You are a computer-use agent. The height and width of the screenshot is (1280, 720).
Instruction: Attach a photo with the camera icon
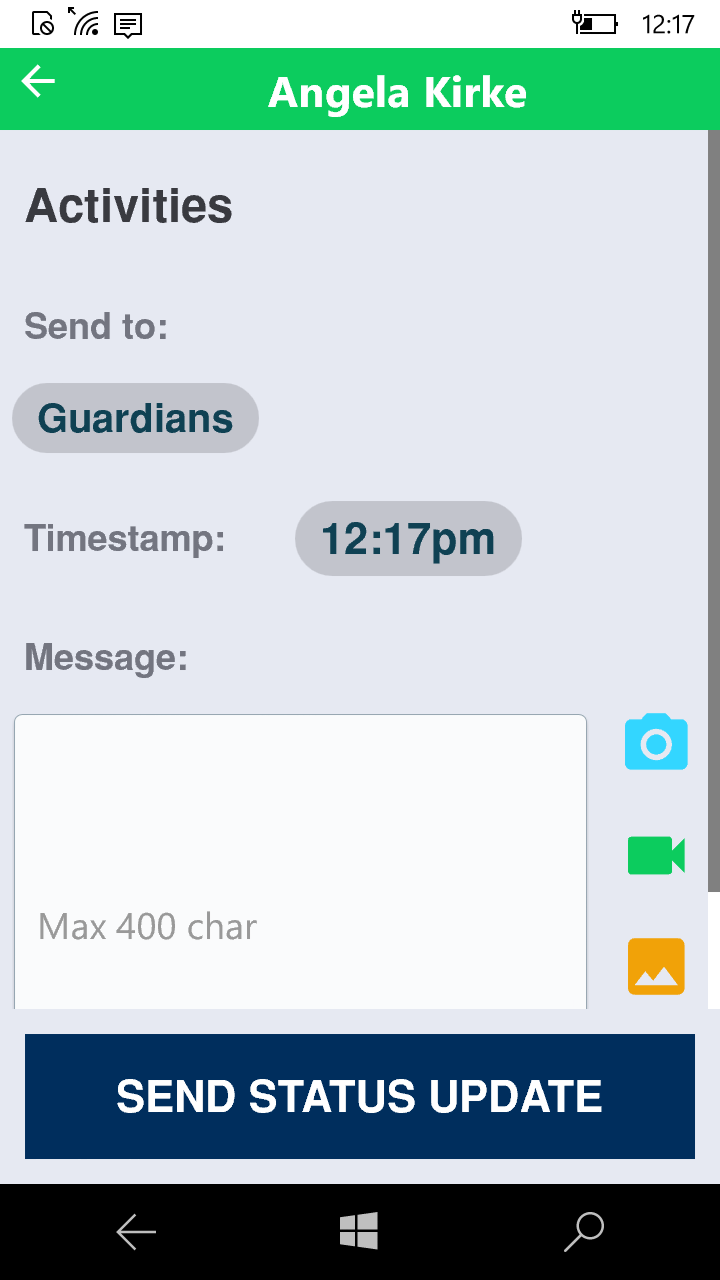click(x=656, y=742)
